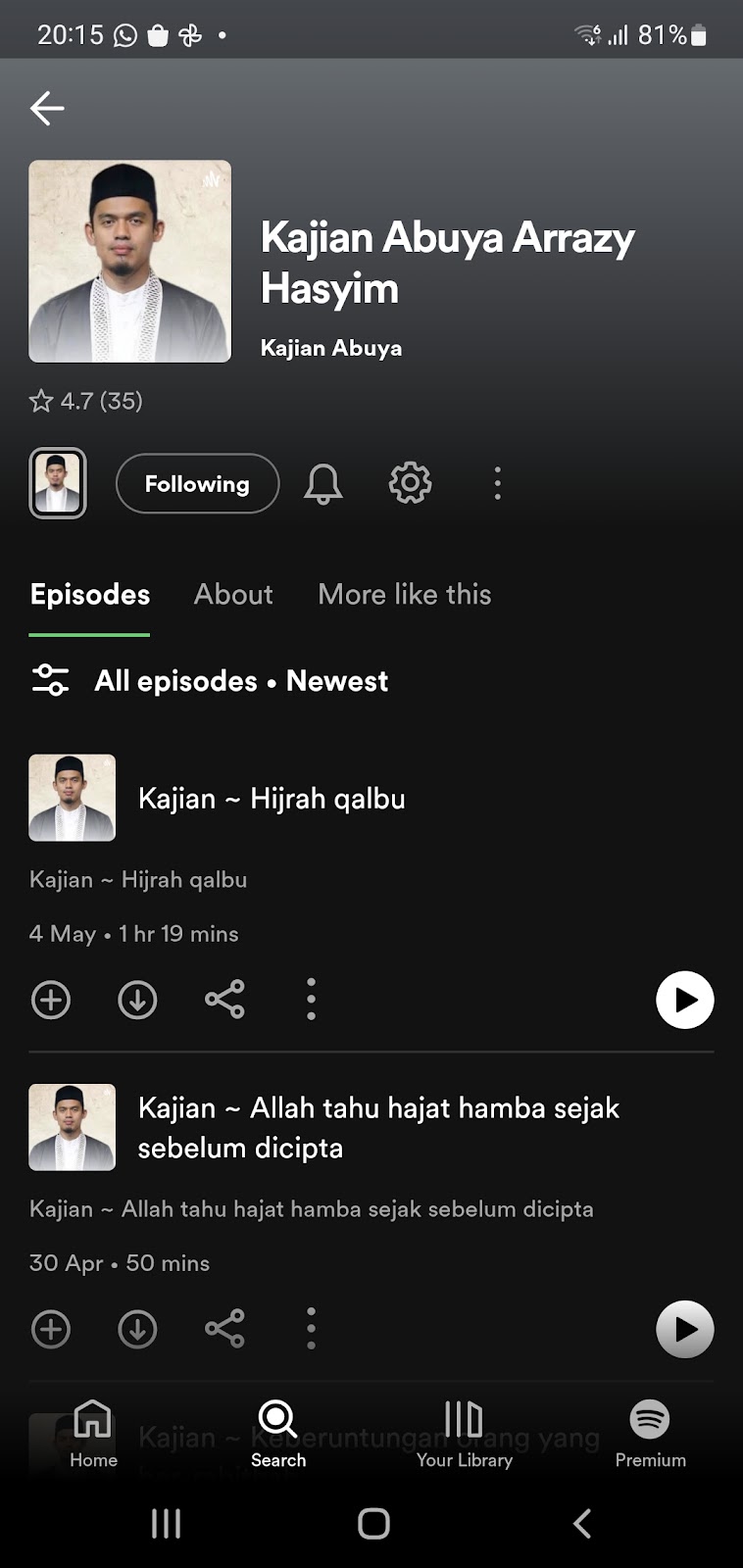This screenshot has width=743, height=1568.
Task: Open the episode Allah tahu hajat hamba
Action: [378, 1127]
